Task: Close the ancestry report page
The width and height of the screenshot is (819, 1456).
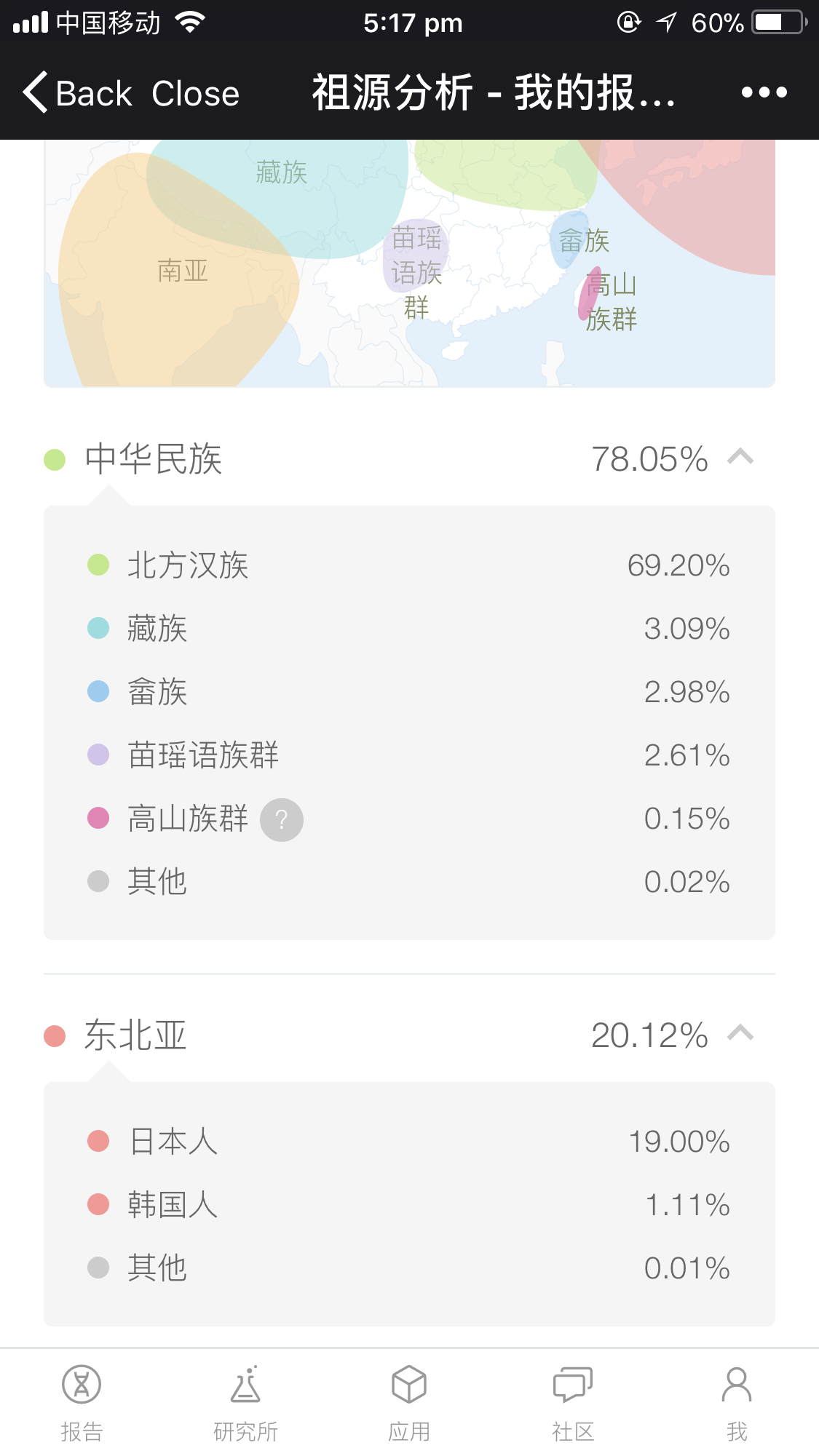Action: (x=195, y=93)
